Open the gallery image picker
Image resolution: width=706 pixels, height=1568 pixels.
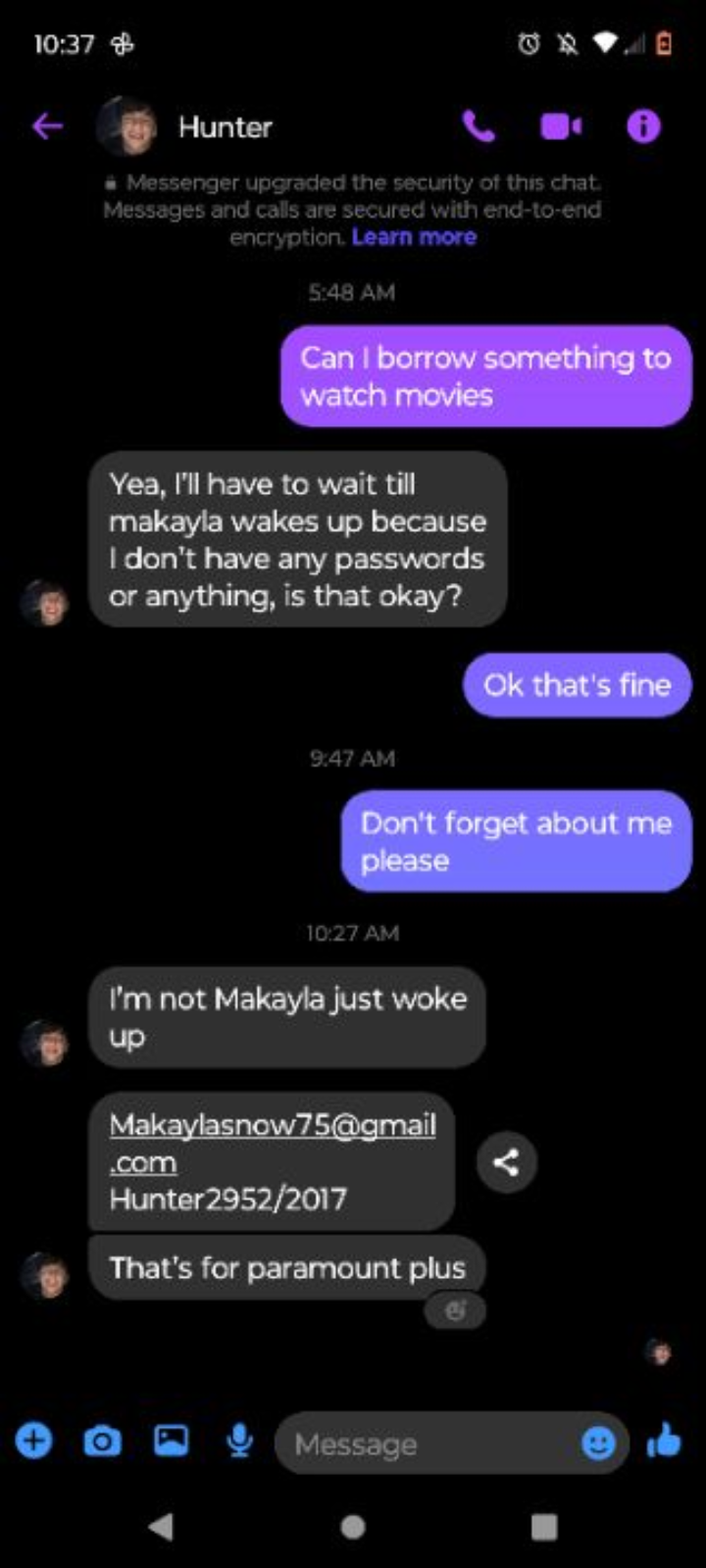click(x=171, y=1441)
